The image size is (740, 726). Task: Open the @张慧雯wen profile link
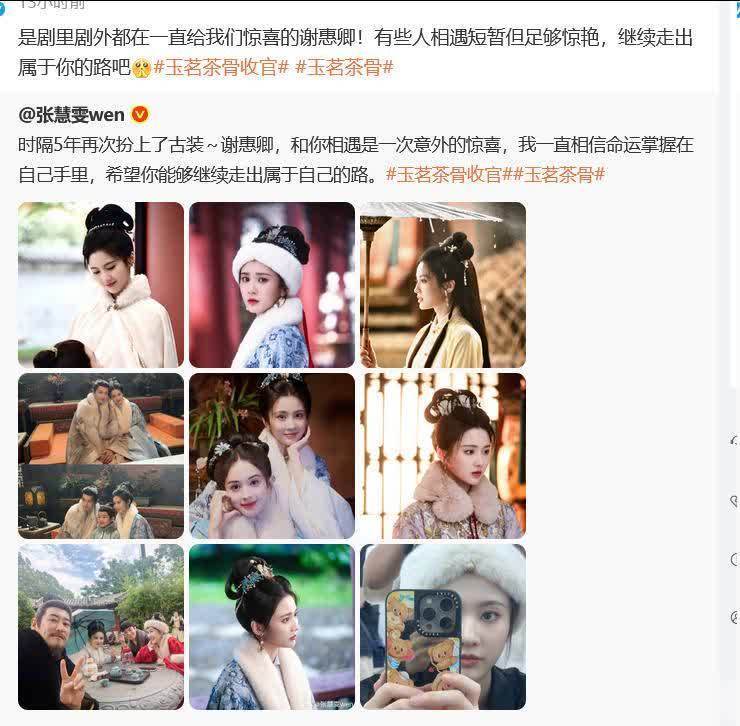73,115
